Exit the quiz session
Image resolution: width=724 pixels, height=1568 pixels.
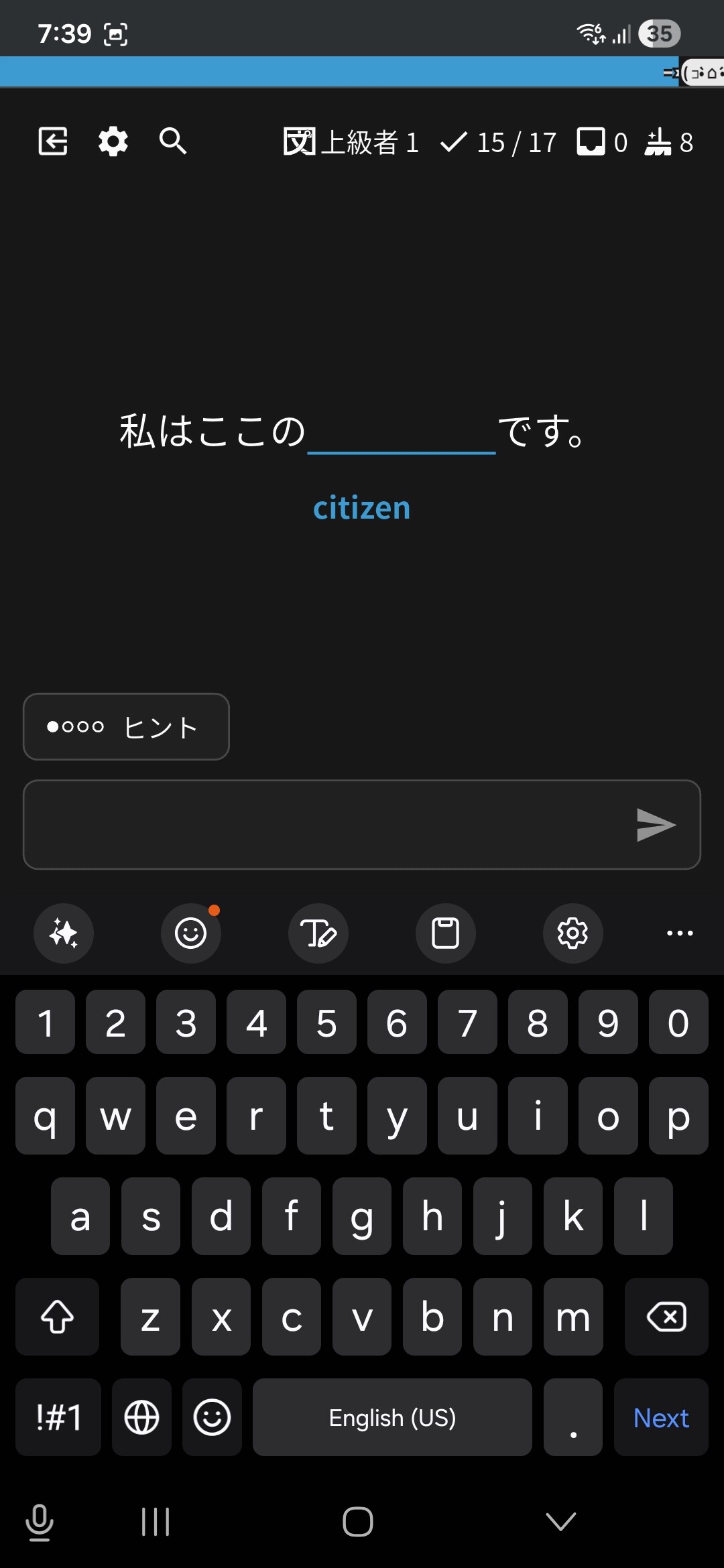point(53,141)
